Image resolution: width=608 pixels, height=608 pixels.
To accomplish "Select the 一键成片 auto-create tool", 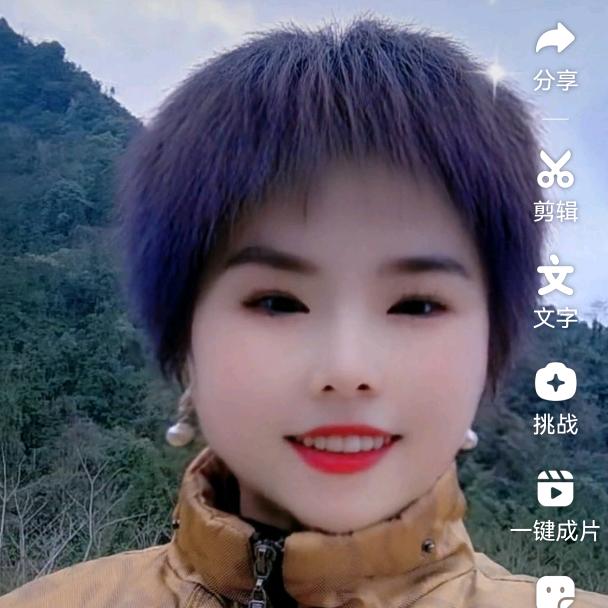I will point(555,489).
